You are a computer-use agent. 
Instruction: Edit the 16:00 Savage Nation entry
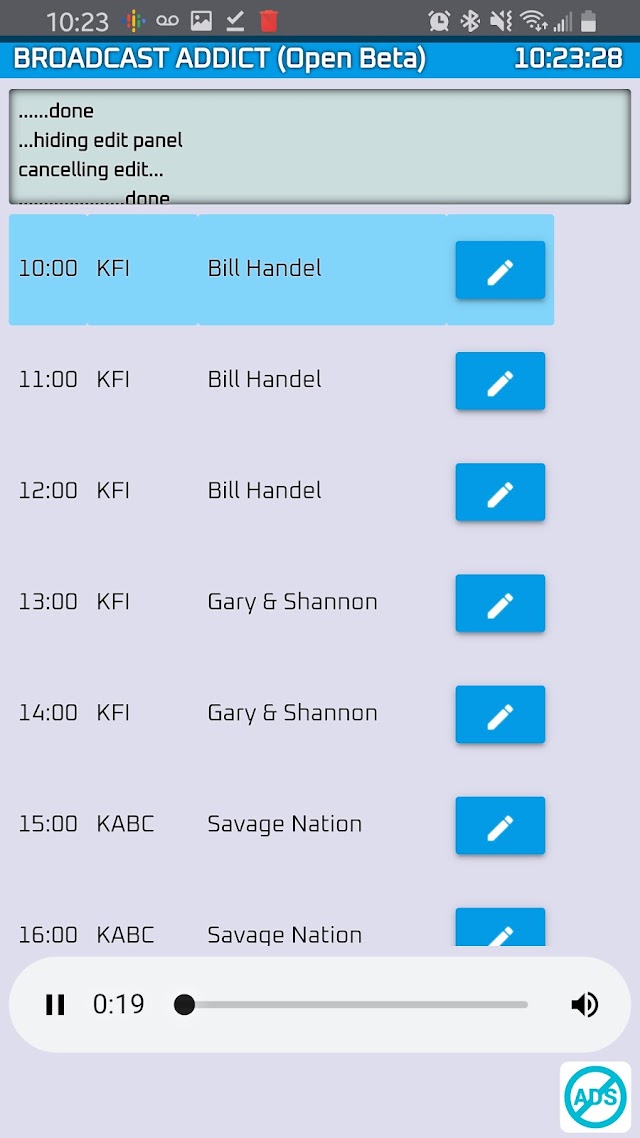point(500,927)
